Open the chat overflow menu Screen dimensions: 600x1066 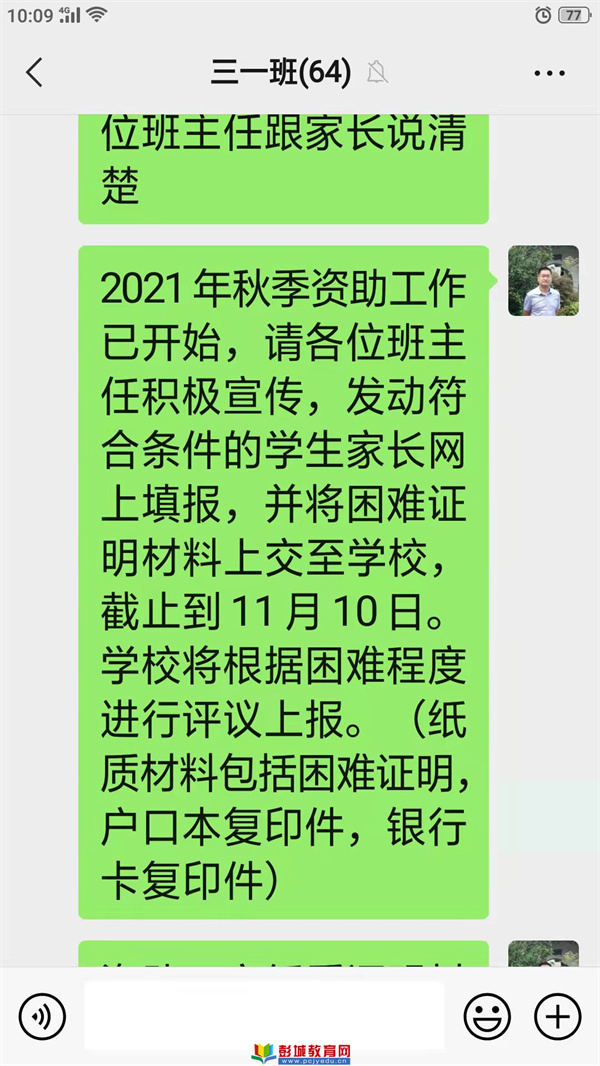(550, 73)
